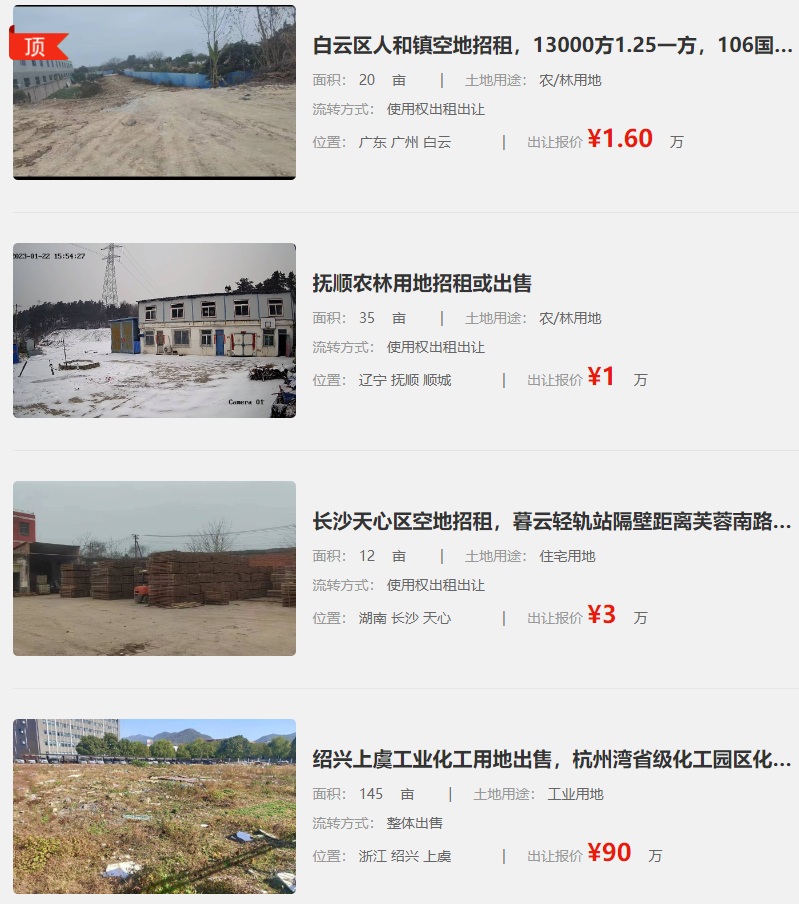View the photo of the 白云区 land listing
Screen dimensions: 799x904
pos(154,93)
